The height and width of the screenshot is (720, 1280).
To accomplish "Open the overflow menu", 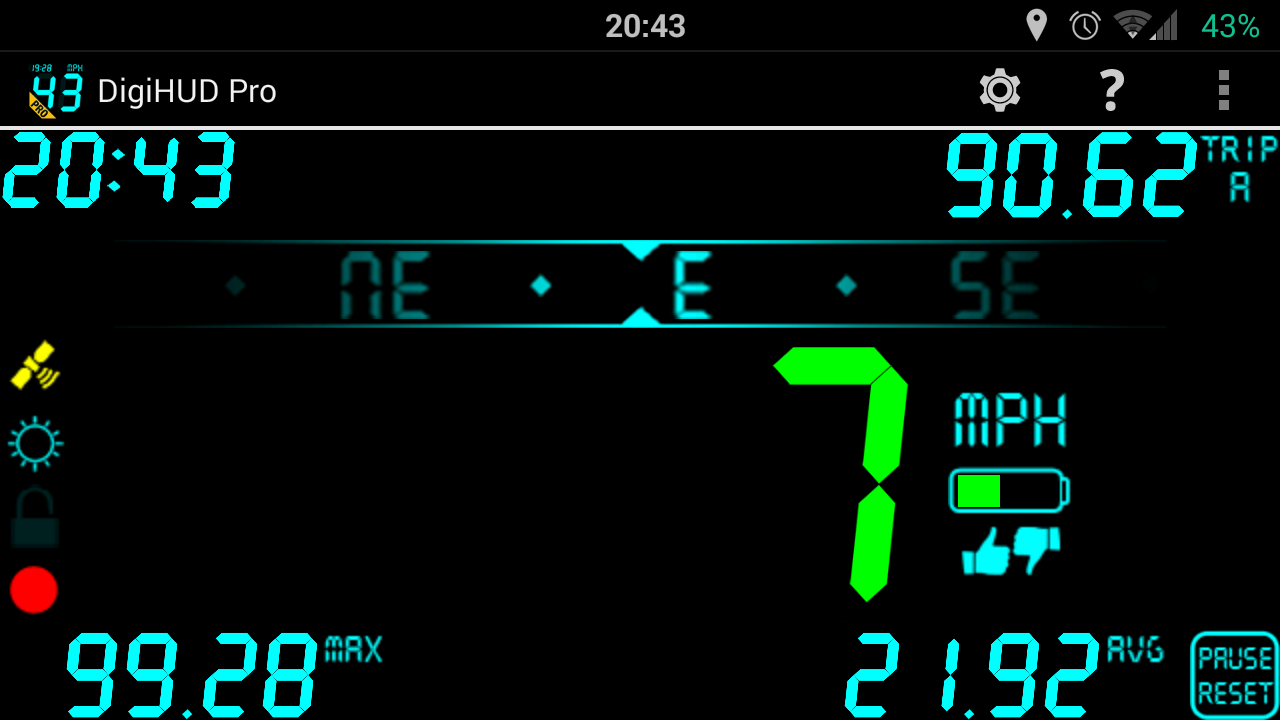I will pyautogui.click(x=1223, y=91).
